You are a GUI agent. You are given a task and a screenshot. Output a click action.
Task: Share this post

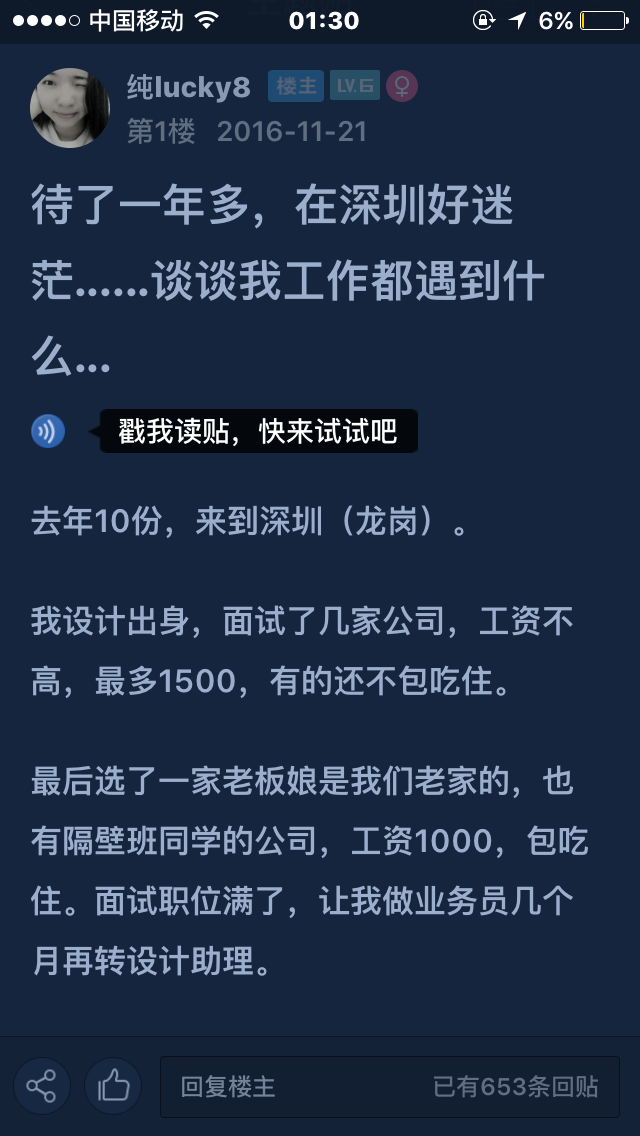(x=41, y=1086)
